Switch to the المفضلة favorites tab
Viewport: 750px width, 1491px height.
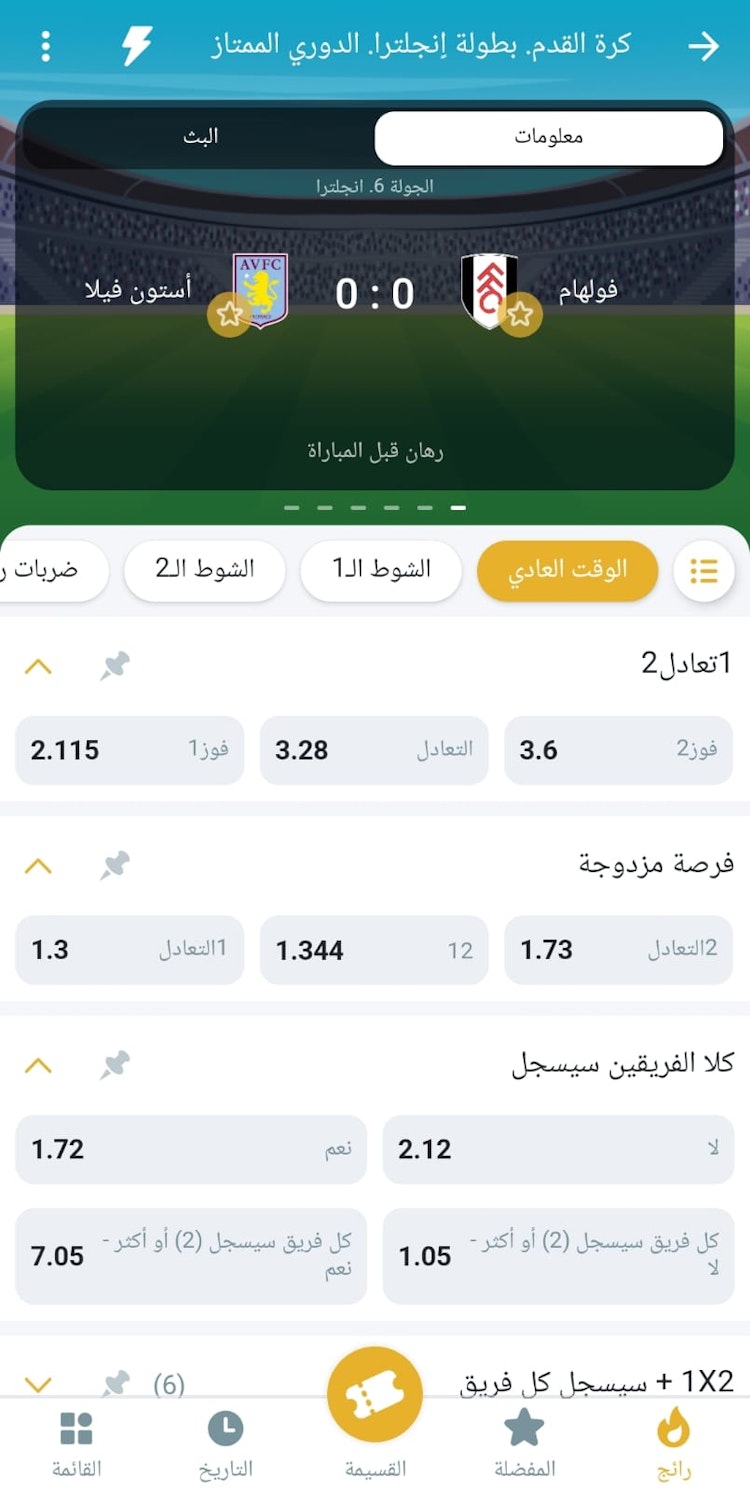pos(525,1443)
